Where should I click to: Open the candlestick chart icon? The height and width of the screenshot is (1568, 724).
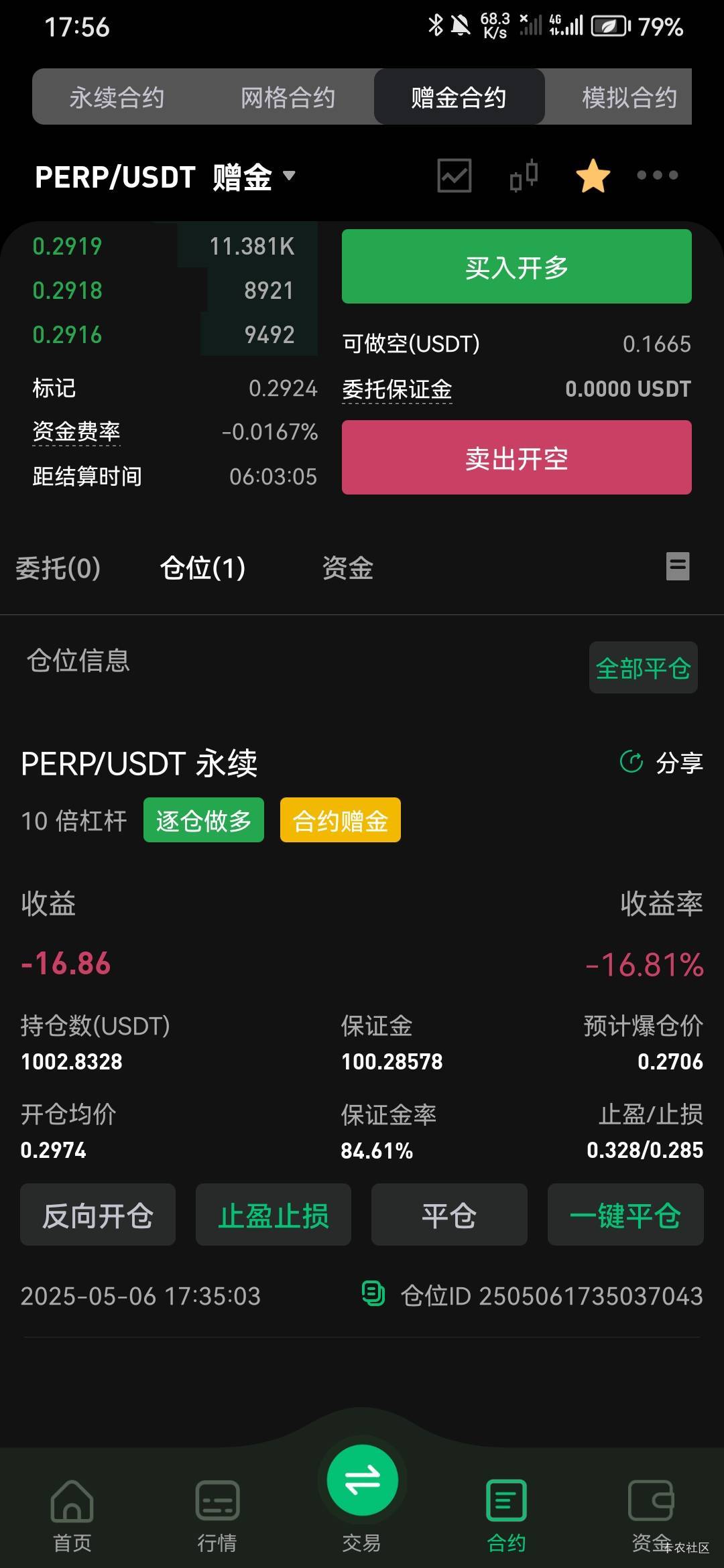[524, 176]
